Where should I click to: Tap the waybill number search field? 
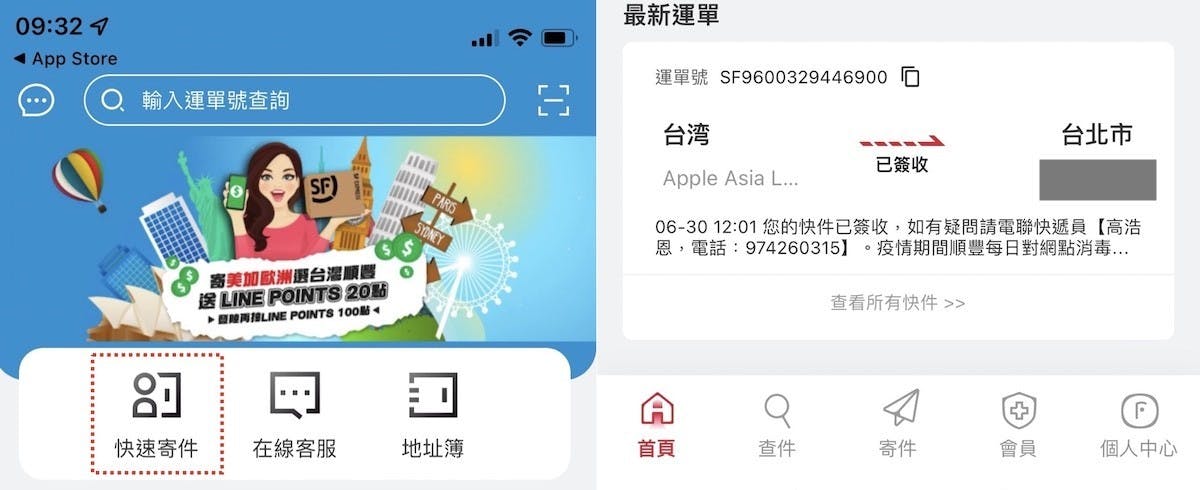(295, 100)
